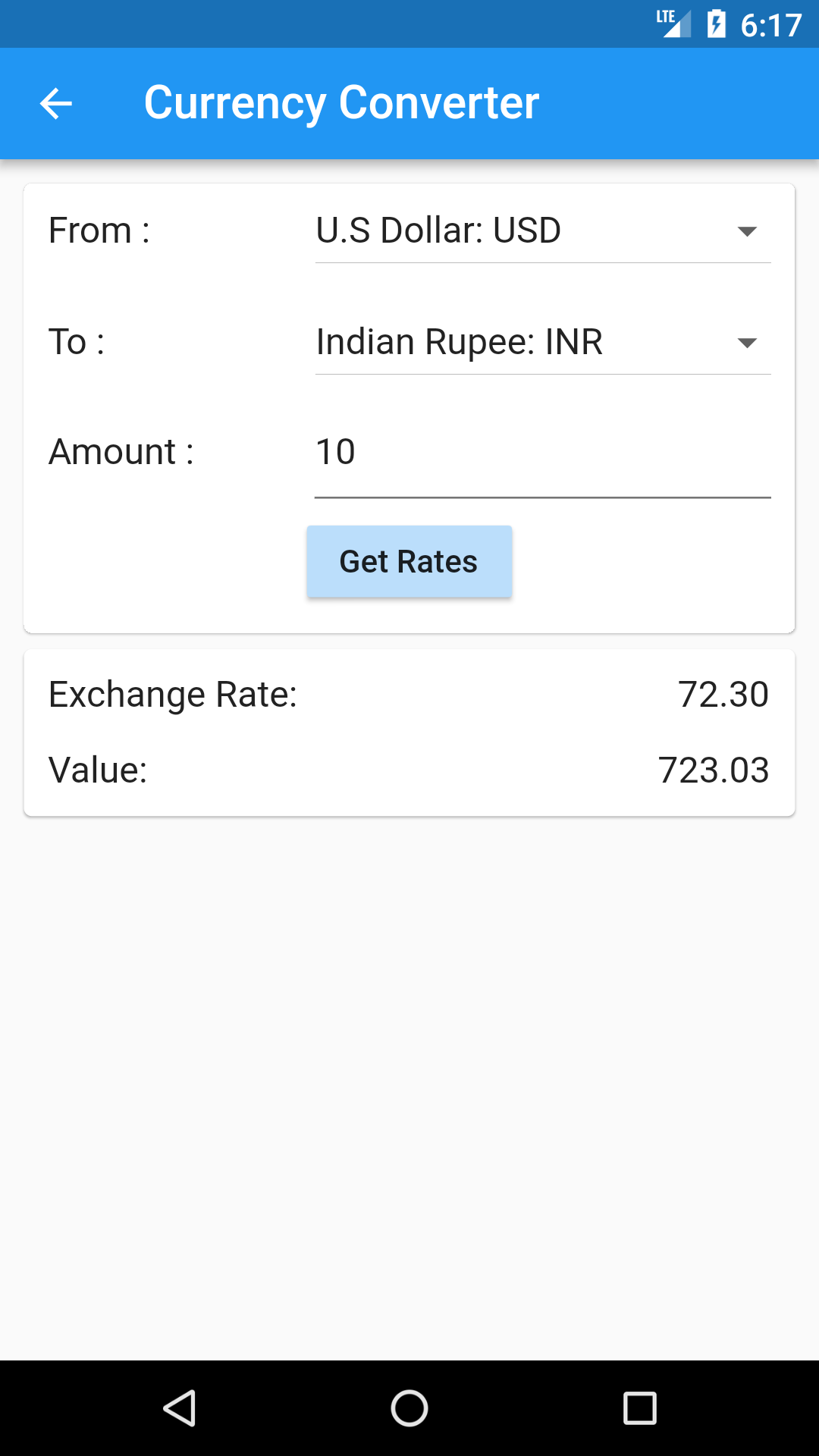The height and width of the screenshot is (1456, 819).
Task: Tap the Amount input field
Action: (x=543, y=453)
